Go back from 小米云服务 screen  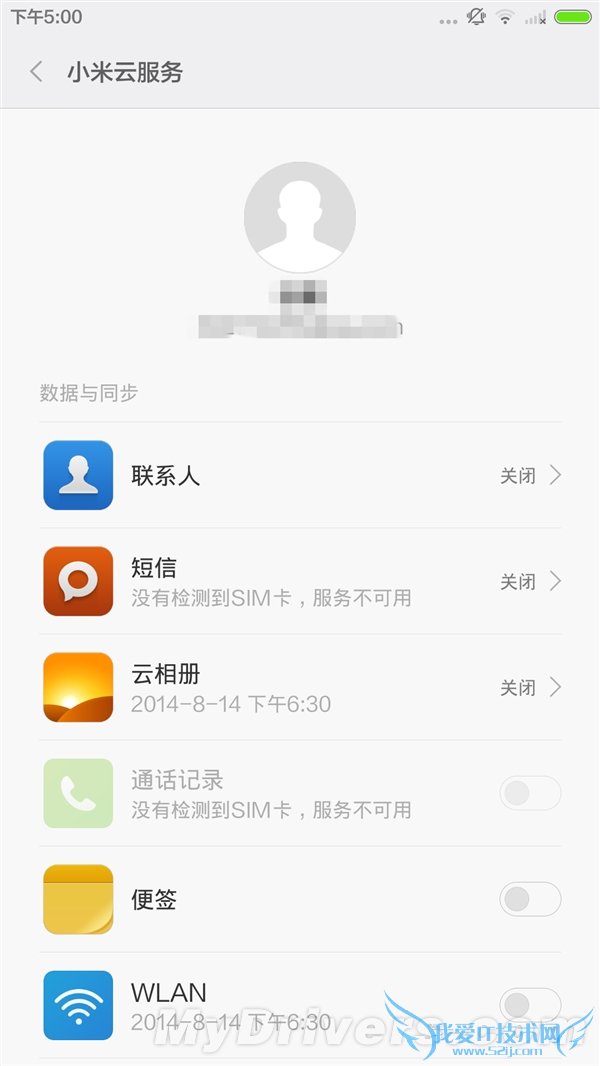[37, 72]
